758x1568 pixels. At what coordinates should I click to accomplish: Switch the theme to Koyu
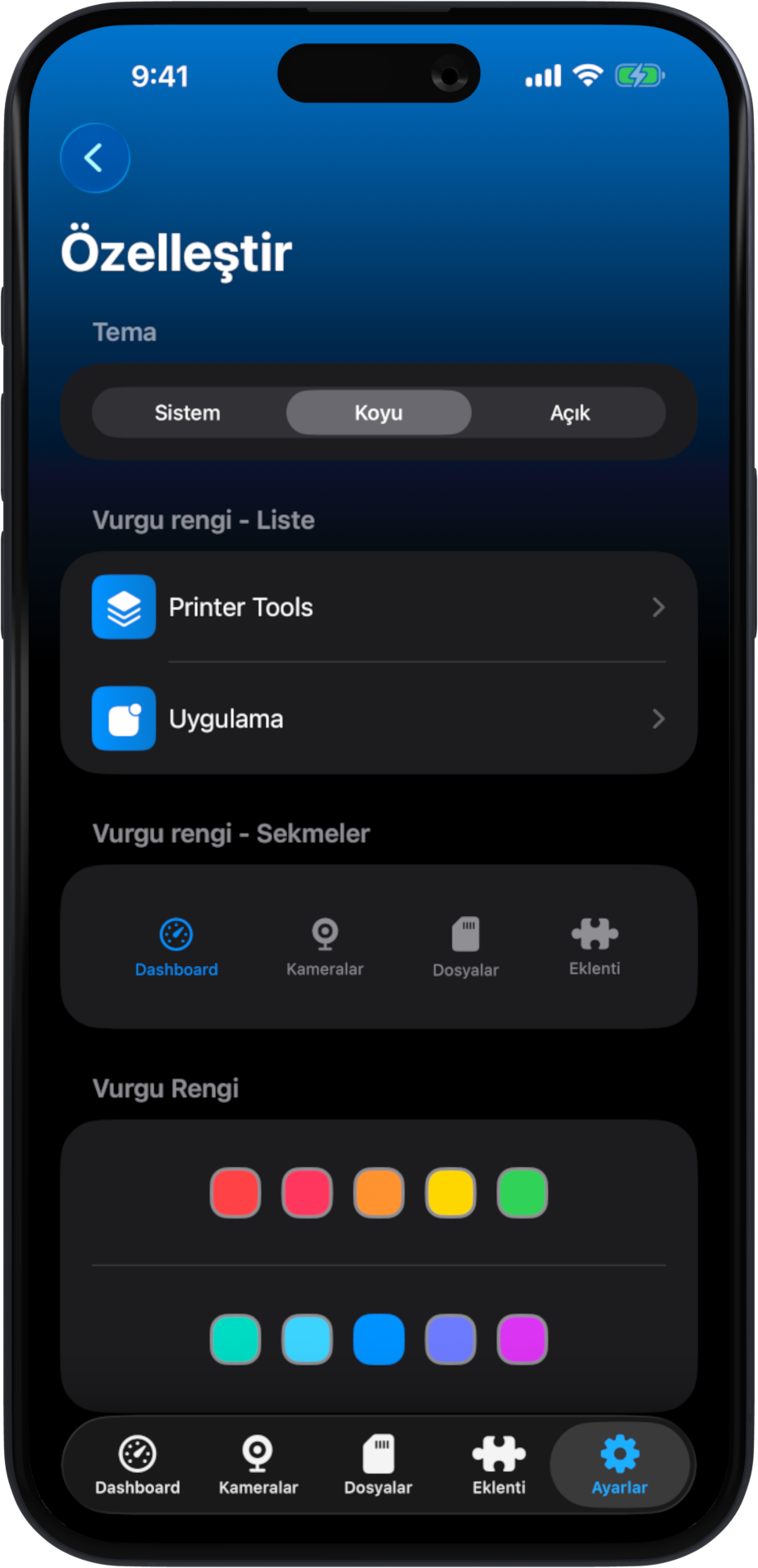tap(378, 413)
